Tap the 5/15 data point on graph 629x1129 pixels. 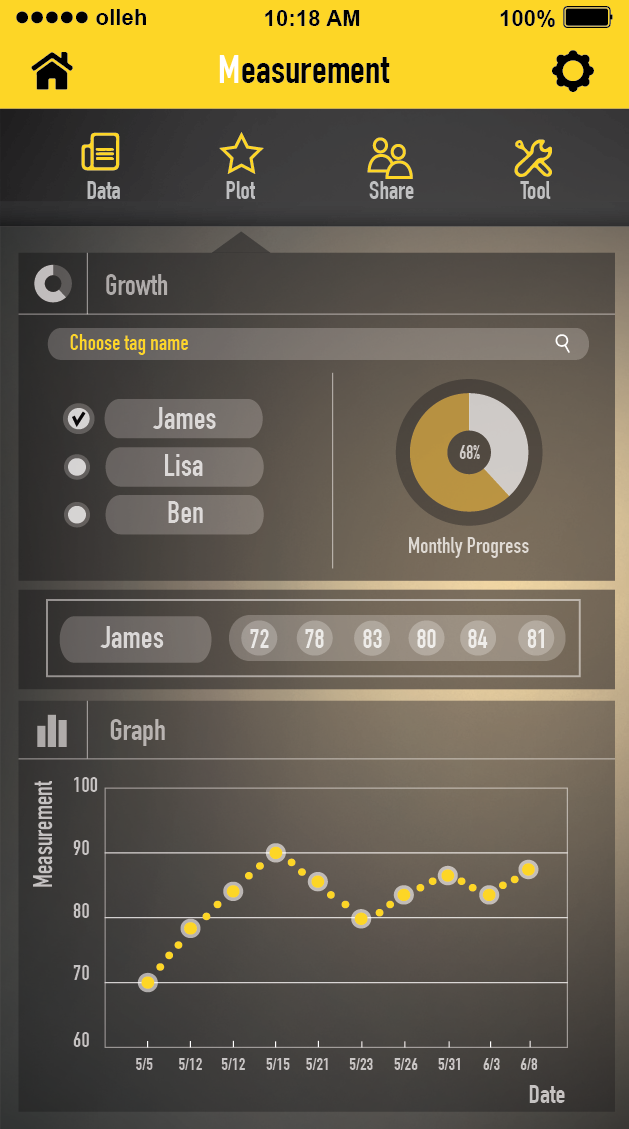pos(276,853)
